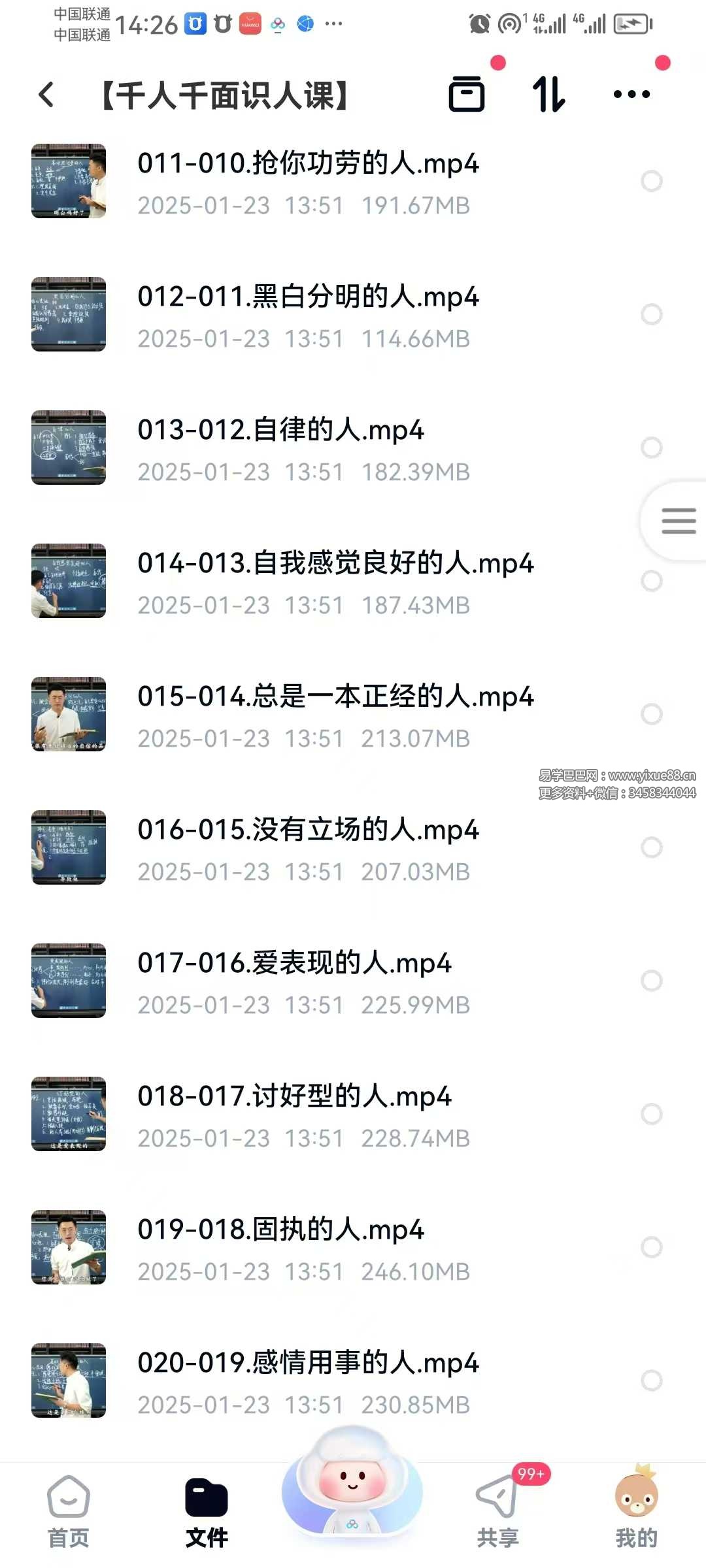
Task: Select the circle for 015-014.总是一本正经的人.mp4
Action: coord(651,714)
